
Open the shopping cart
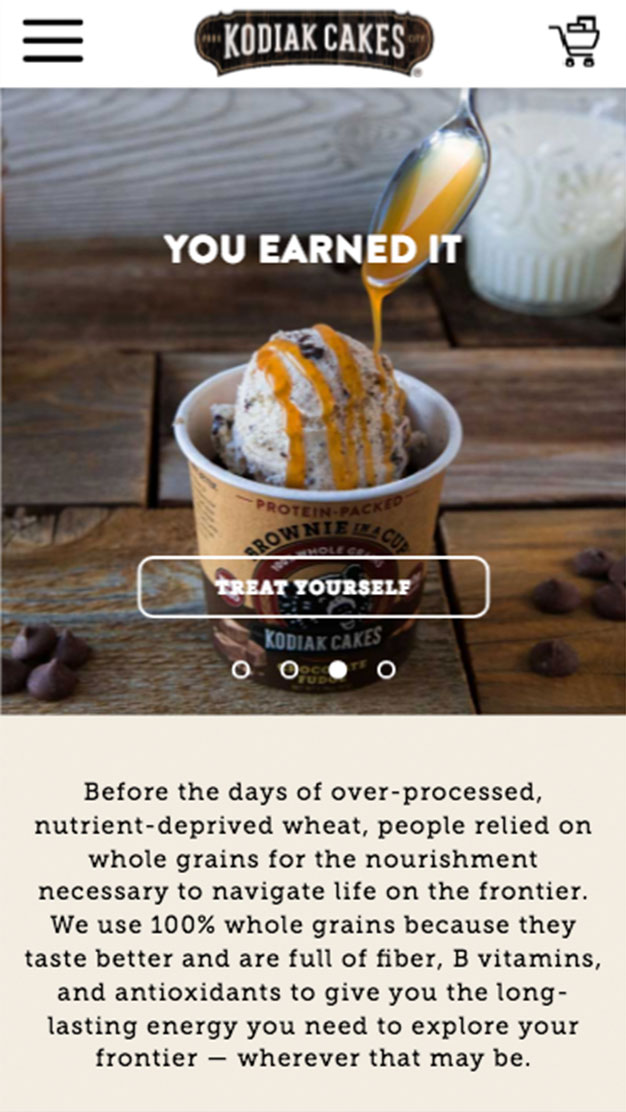click(x=576, y=43)
